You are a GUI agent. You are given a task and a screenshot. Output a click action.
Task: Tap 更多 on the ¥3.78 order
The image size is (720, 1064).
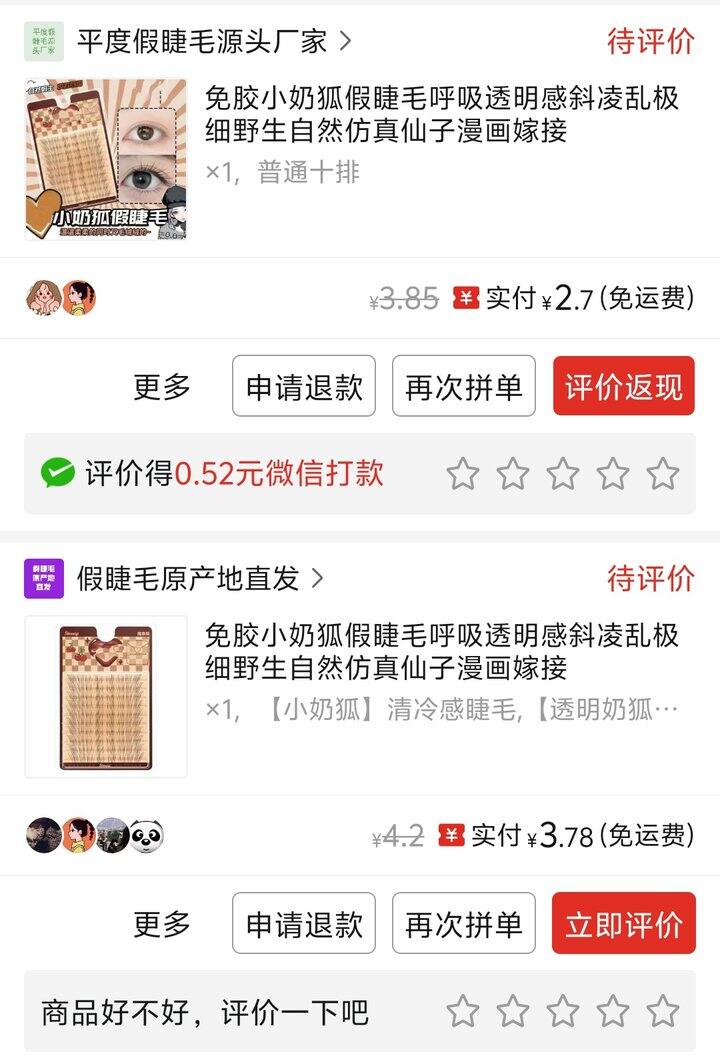tap(162, 924)
